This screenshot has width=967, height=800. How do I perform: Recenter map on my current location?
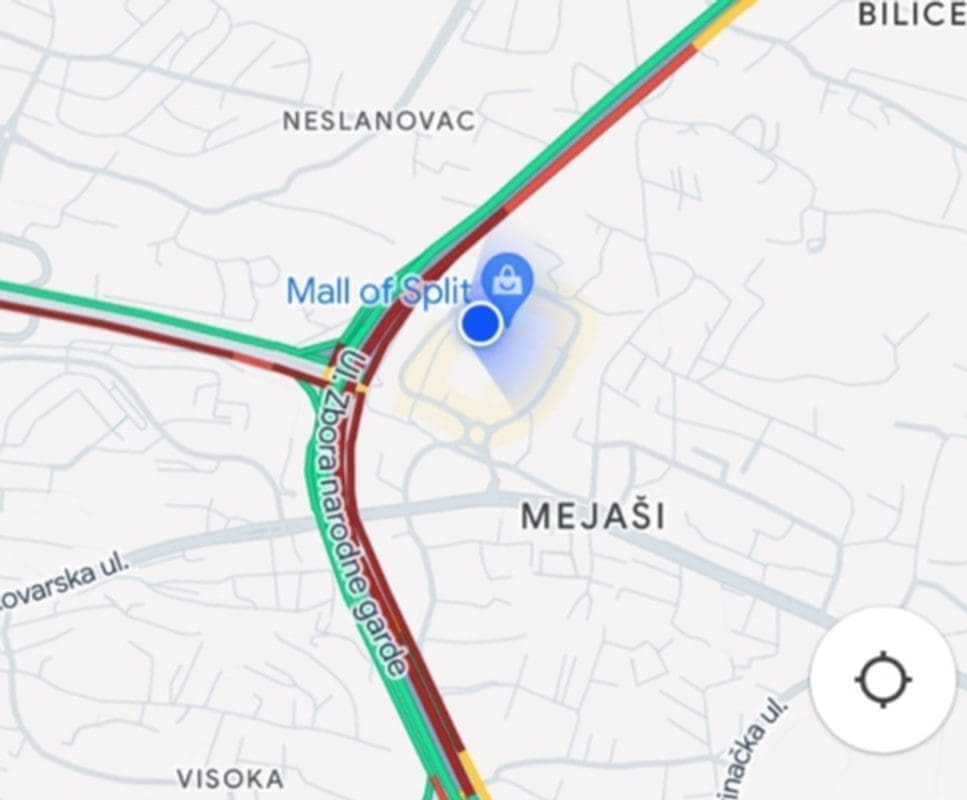883,680
